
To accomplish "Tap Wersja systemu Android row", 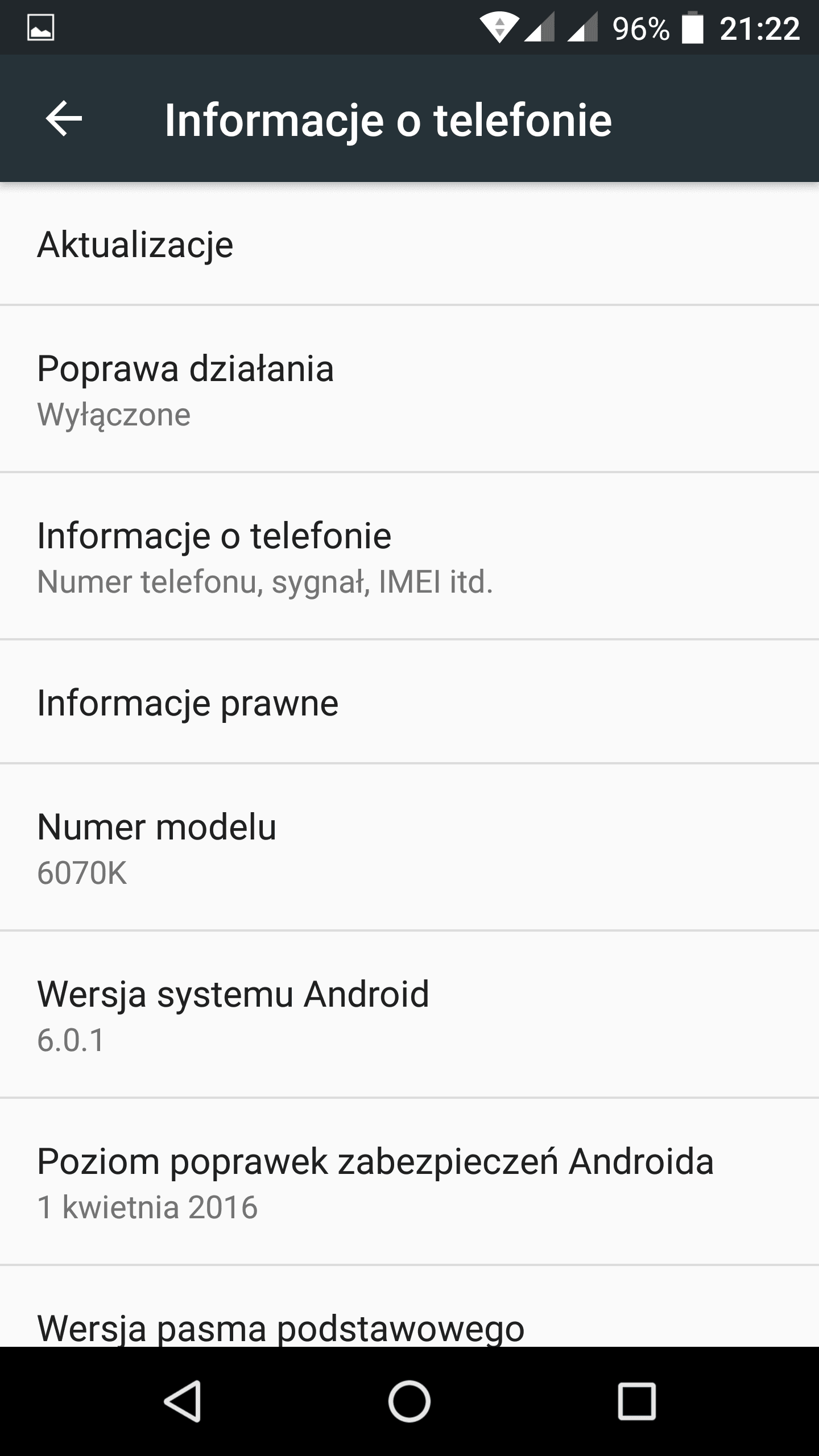I will click(x=409, y=1015).
